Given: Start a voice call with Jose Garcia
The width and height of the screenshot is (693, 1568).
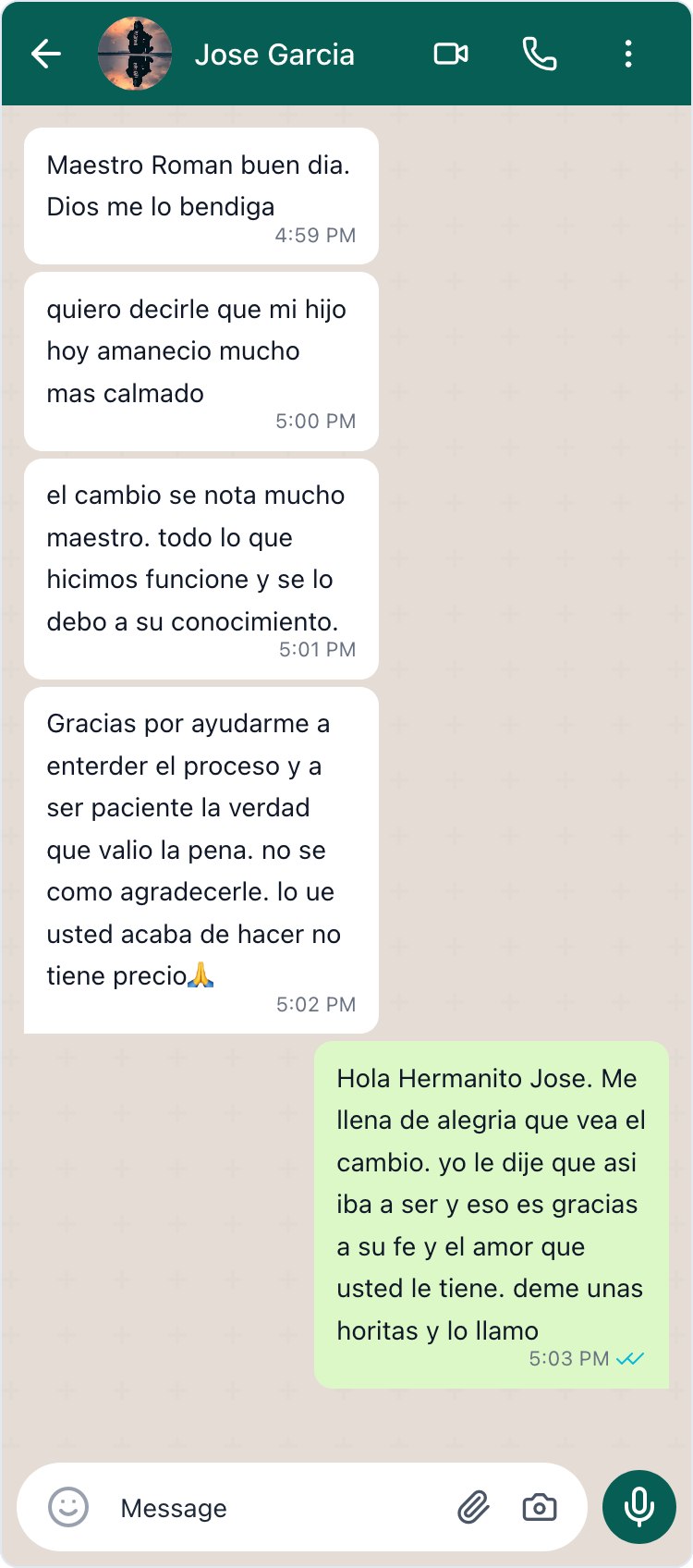Looking at the screenshot, I should tap(540, 55).
